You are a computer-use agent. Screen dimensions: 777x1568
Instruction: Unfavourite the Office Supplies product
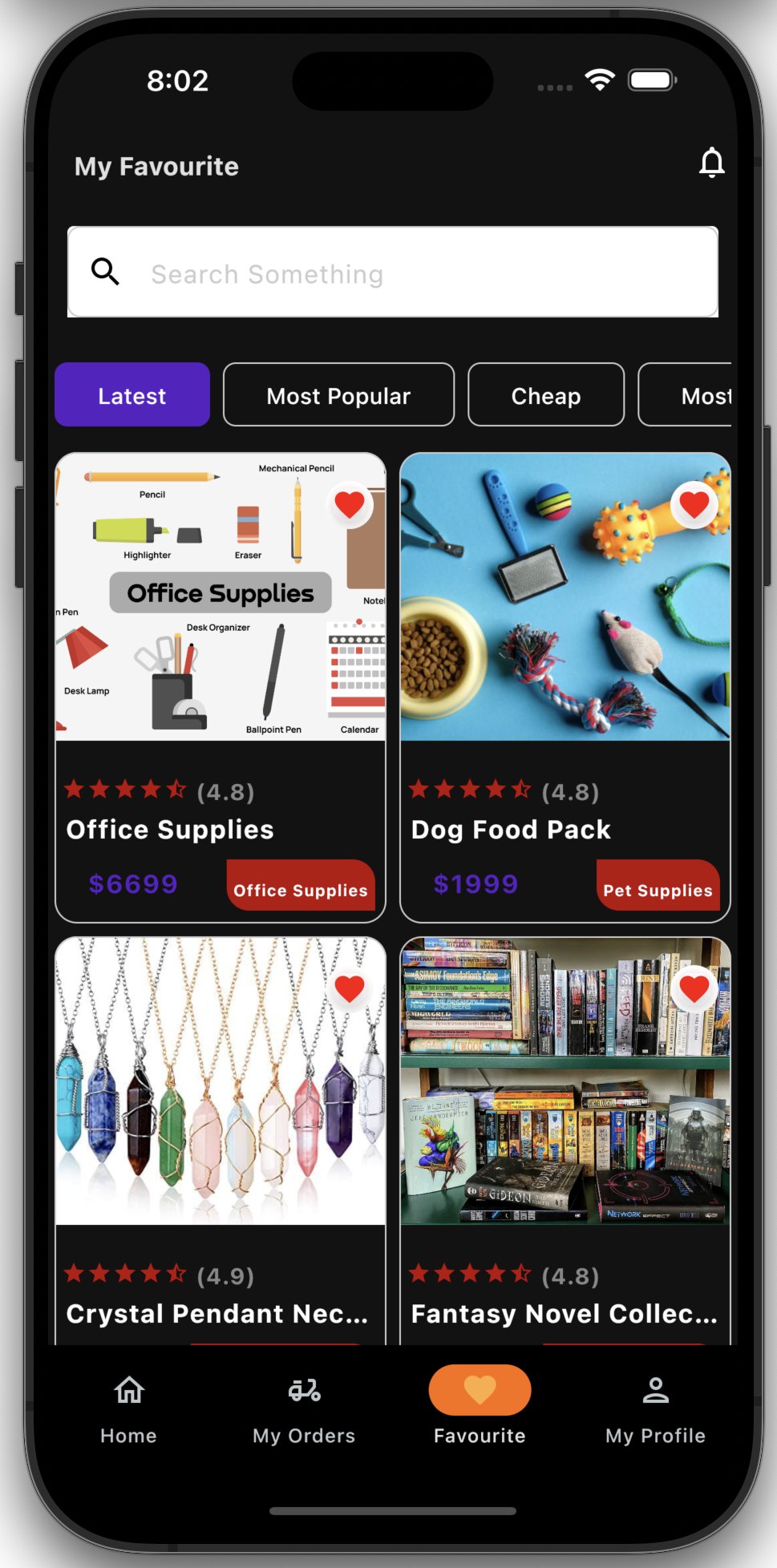[350, 505]
